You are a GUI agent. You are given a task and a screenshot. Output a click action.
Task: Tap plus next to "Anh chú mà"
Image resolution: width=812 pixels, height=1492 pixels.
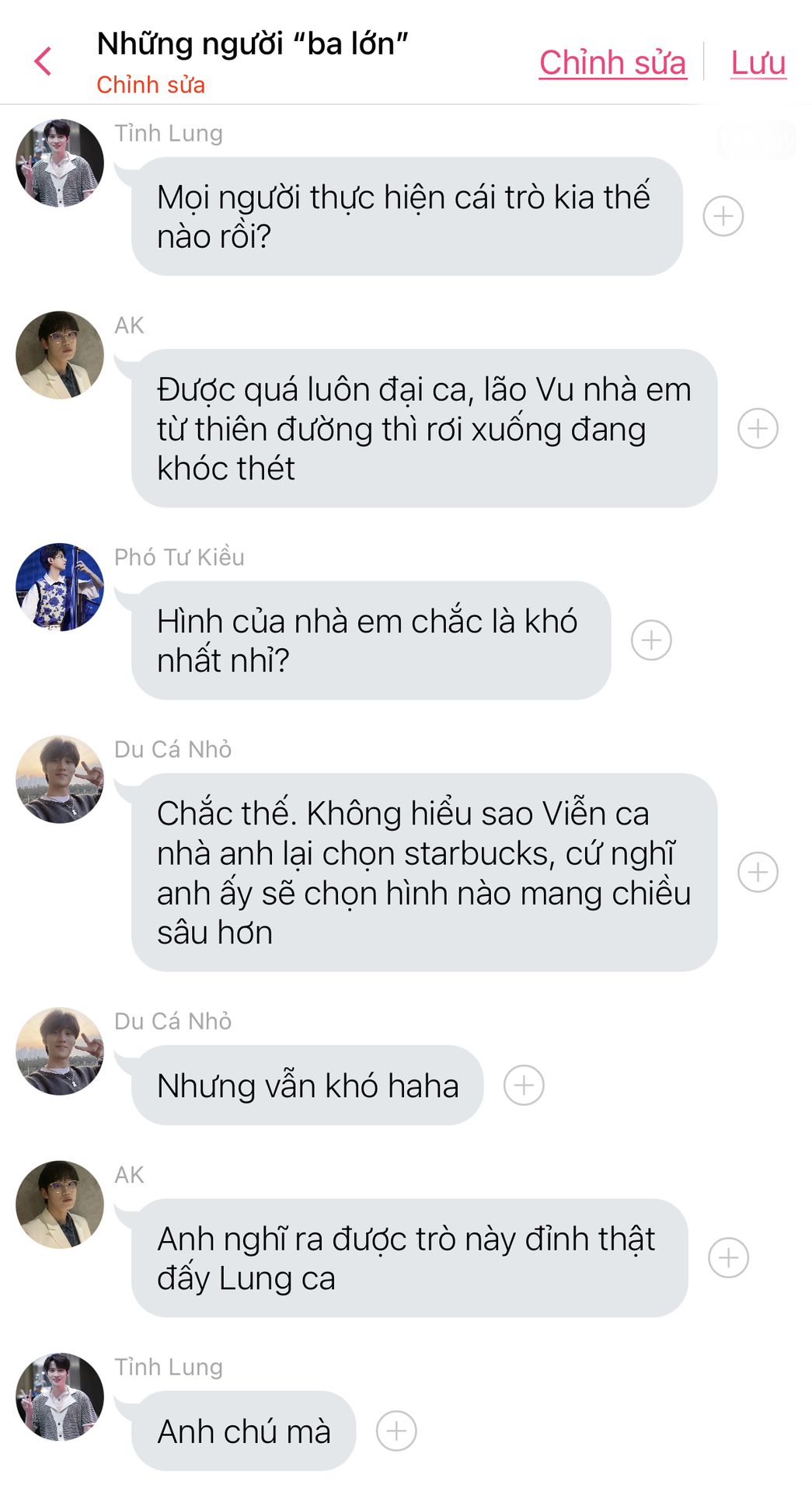[x=396, y=1431]
